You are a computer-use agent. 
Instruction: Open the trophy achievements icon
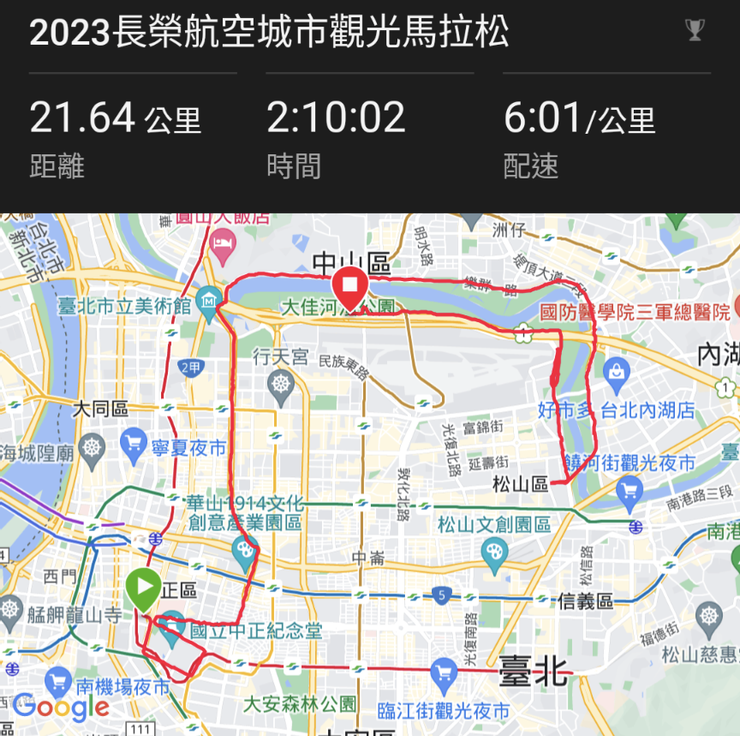point(695,31)
